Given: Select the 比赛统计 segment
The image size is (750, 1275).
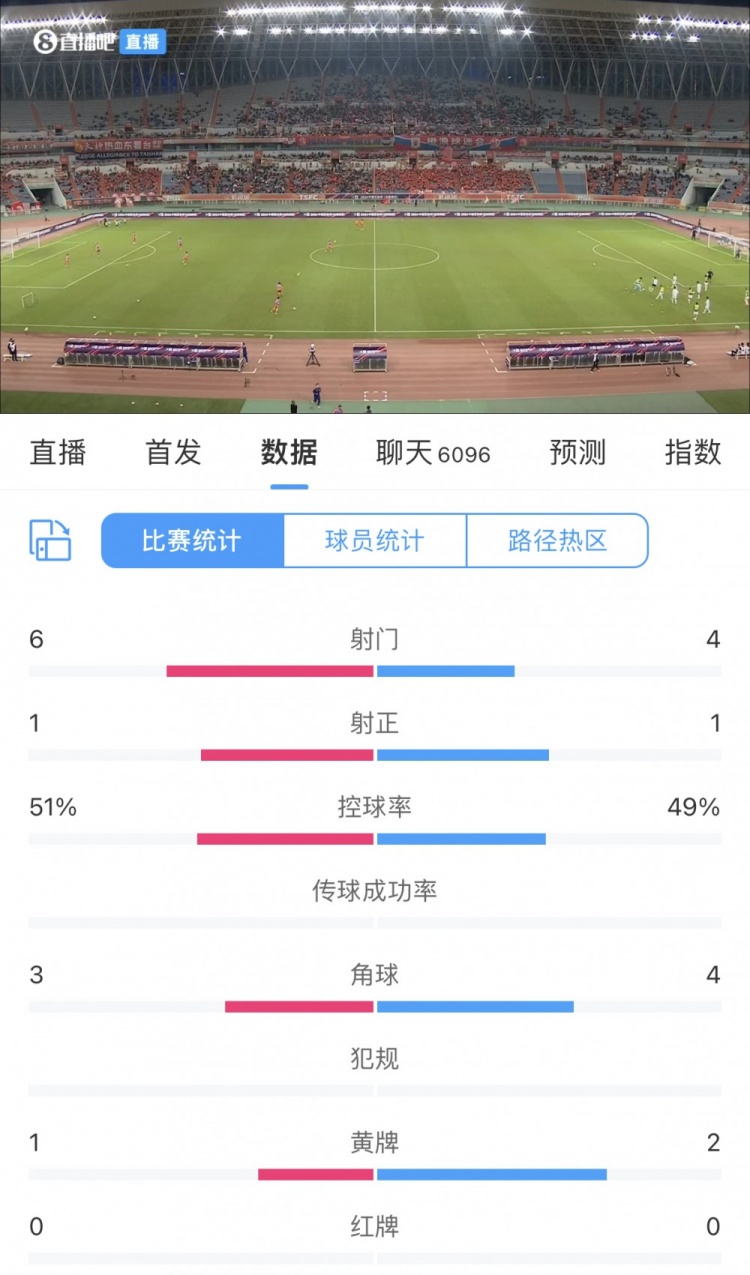Looking at the screenshot, I should coord(192,541).
